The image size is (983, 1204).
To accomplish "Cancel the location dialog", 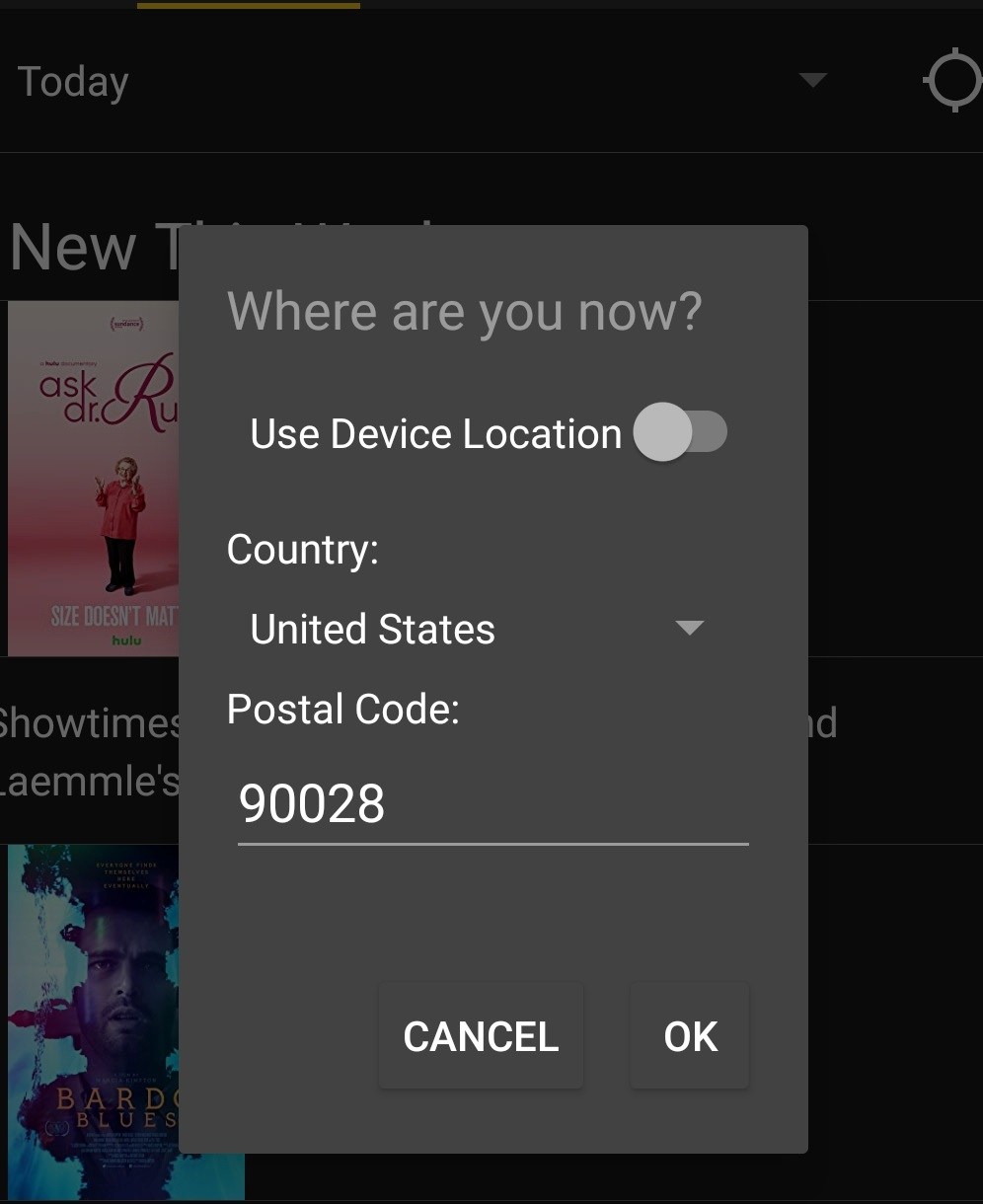I will pos(481,1036).
